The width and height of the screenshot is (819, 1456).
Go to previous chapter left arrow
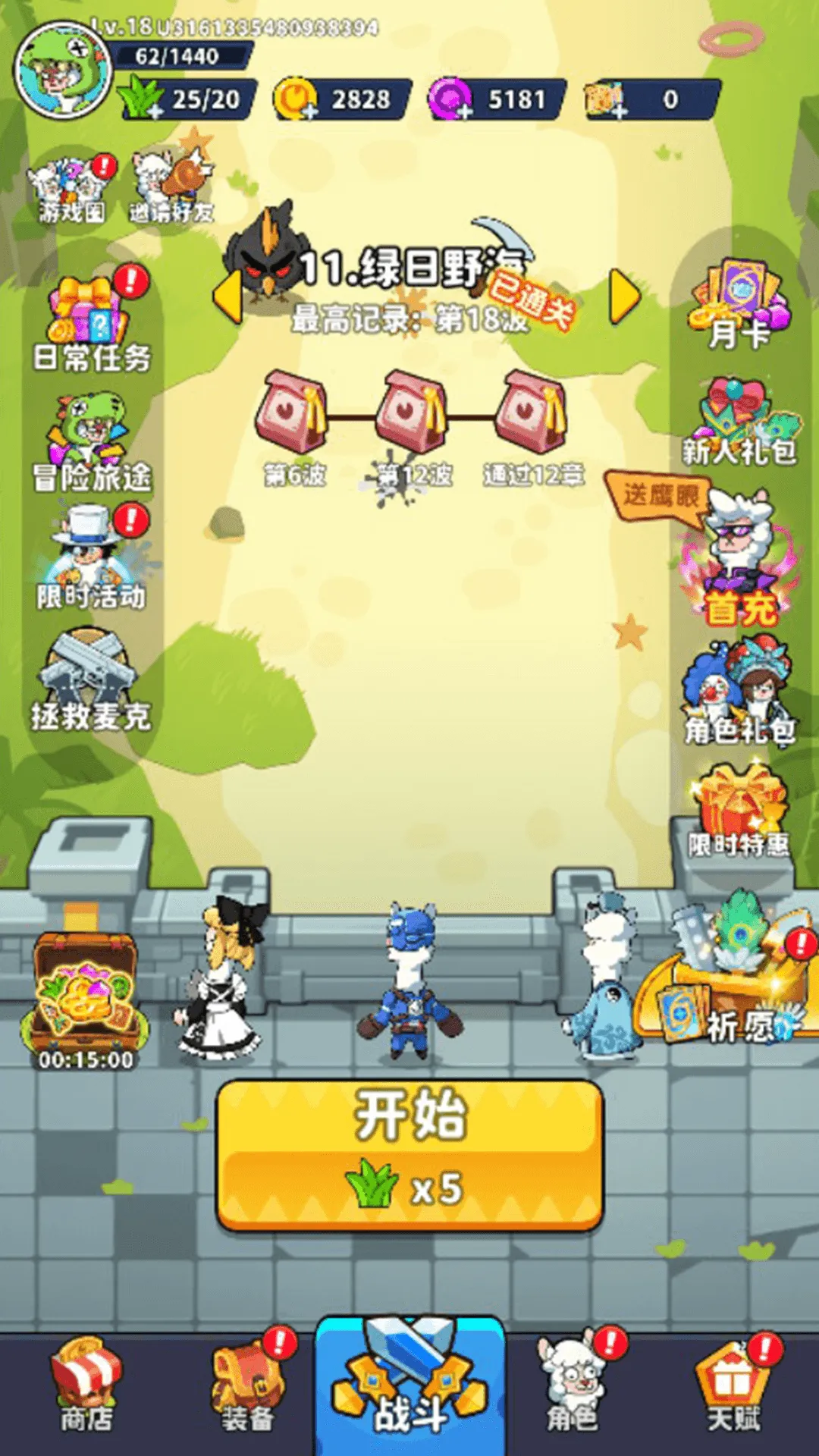click(x=227, y=297)
